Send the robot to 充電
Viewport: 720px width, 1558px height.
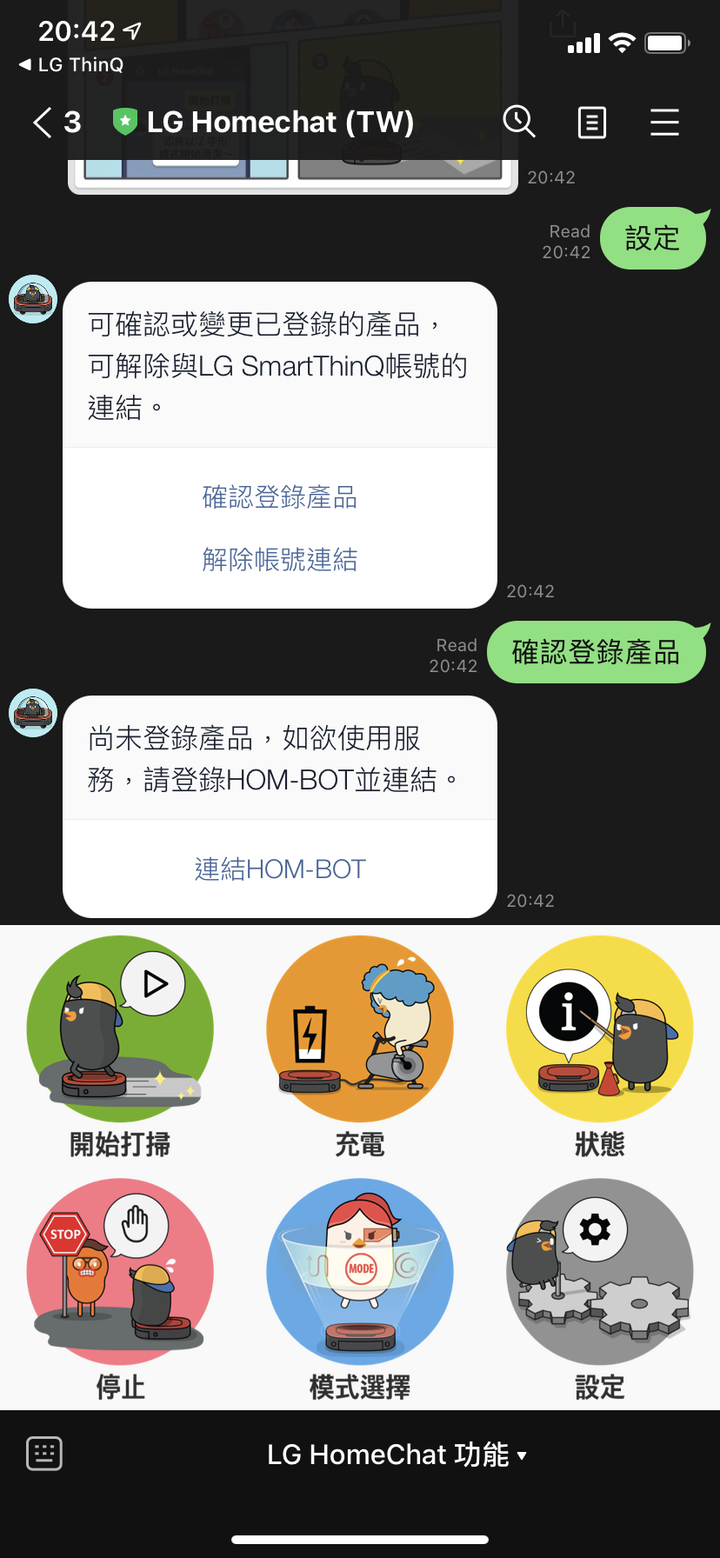click(360, 1046)
